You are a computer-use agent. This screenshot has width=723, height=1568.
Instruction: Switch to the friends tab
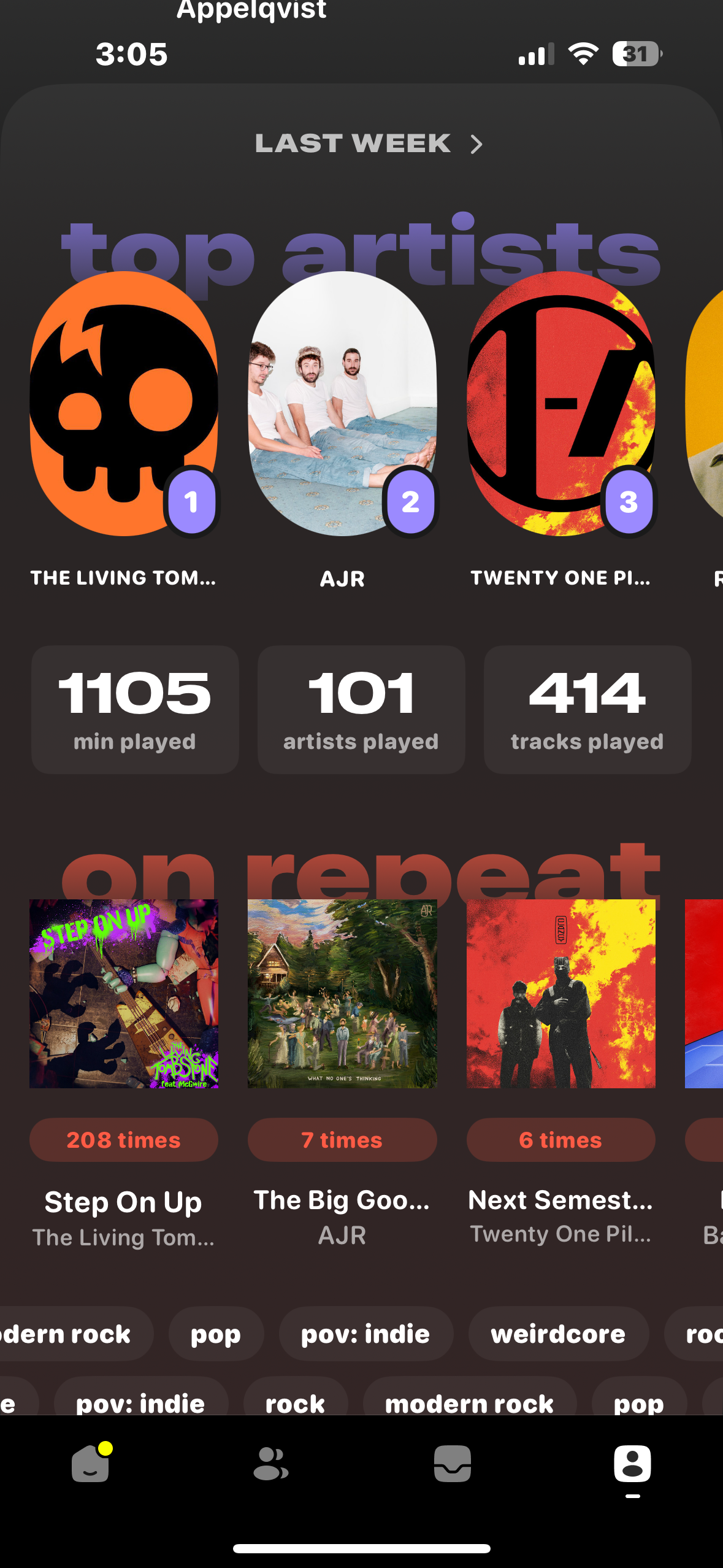[270, 1464]
